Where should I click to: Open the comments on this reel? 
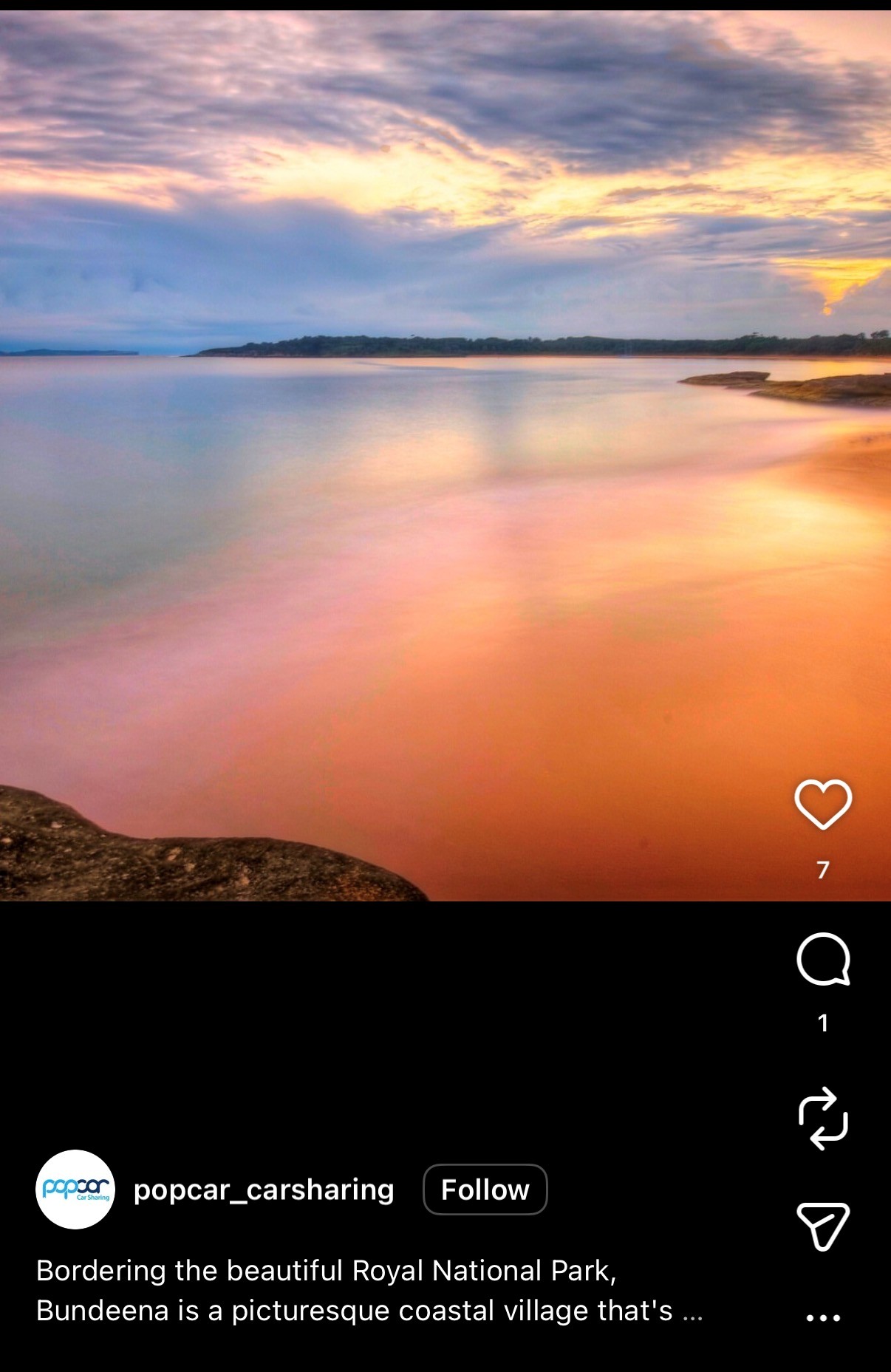pyautogui.click(x=823, y=959)
